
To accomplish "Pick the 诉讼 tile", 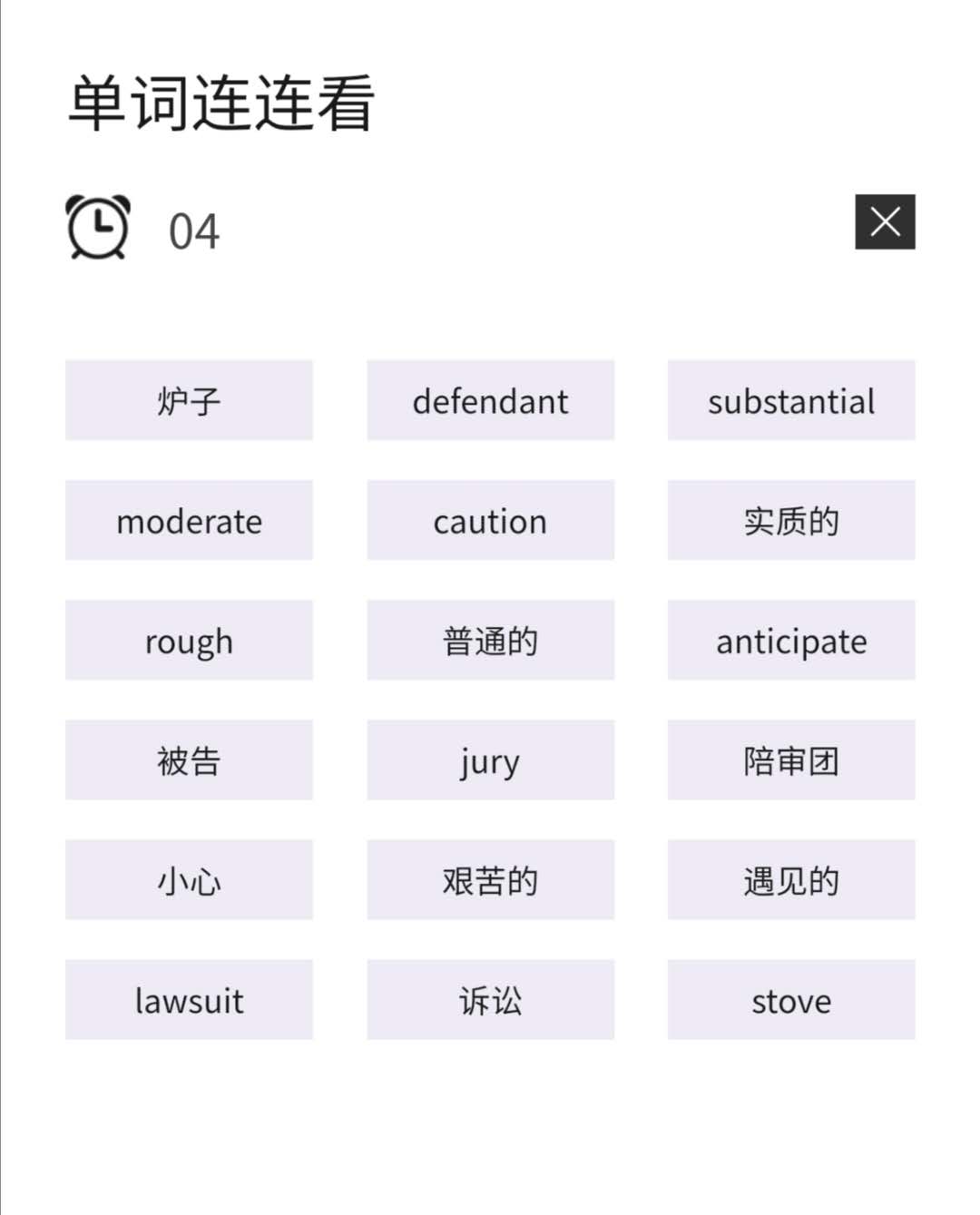I will pos(490,999).
